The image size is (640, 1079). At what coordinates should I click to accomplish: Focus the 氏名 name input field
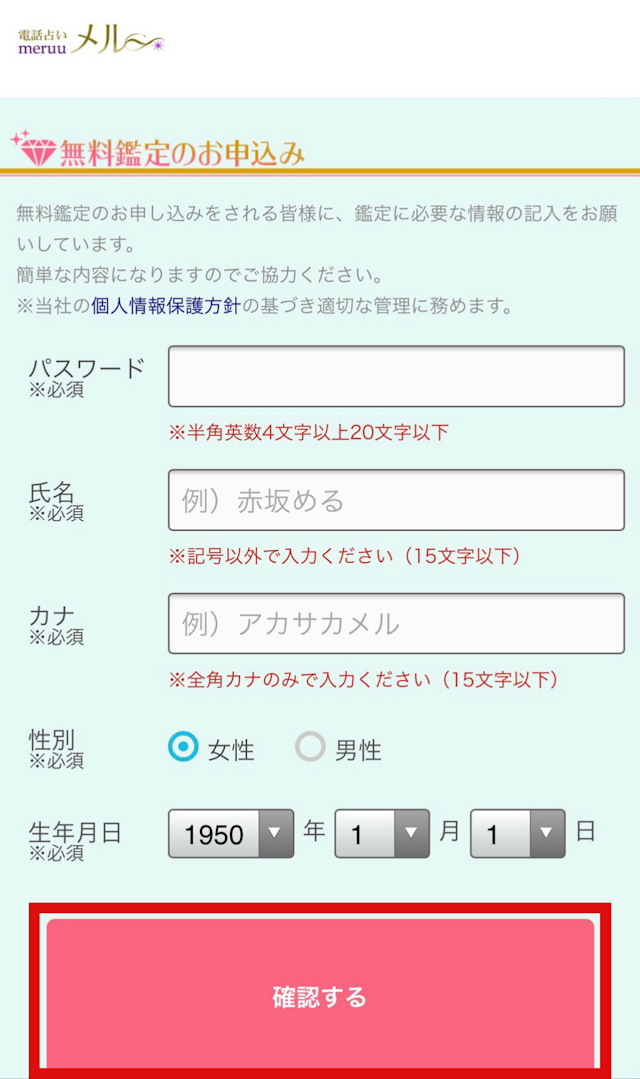[396, 500]
